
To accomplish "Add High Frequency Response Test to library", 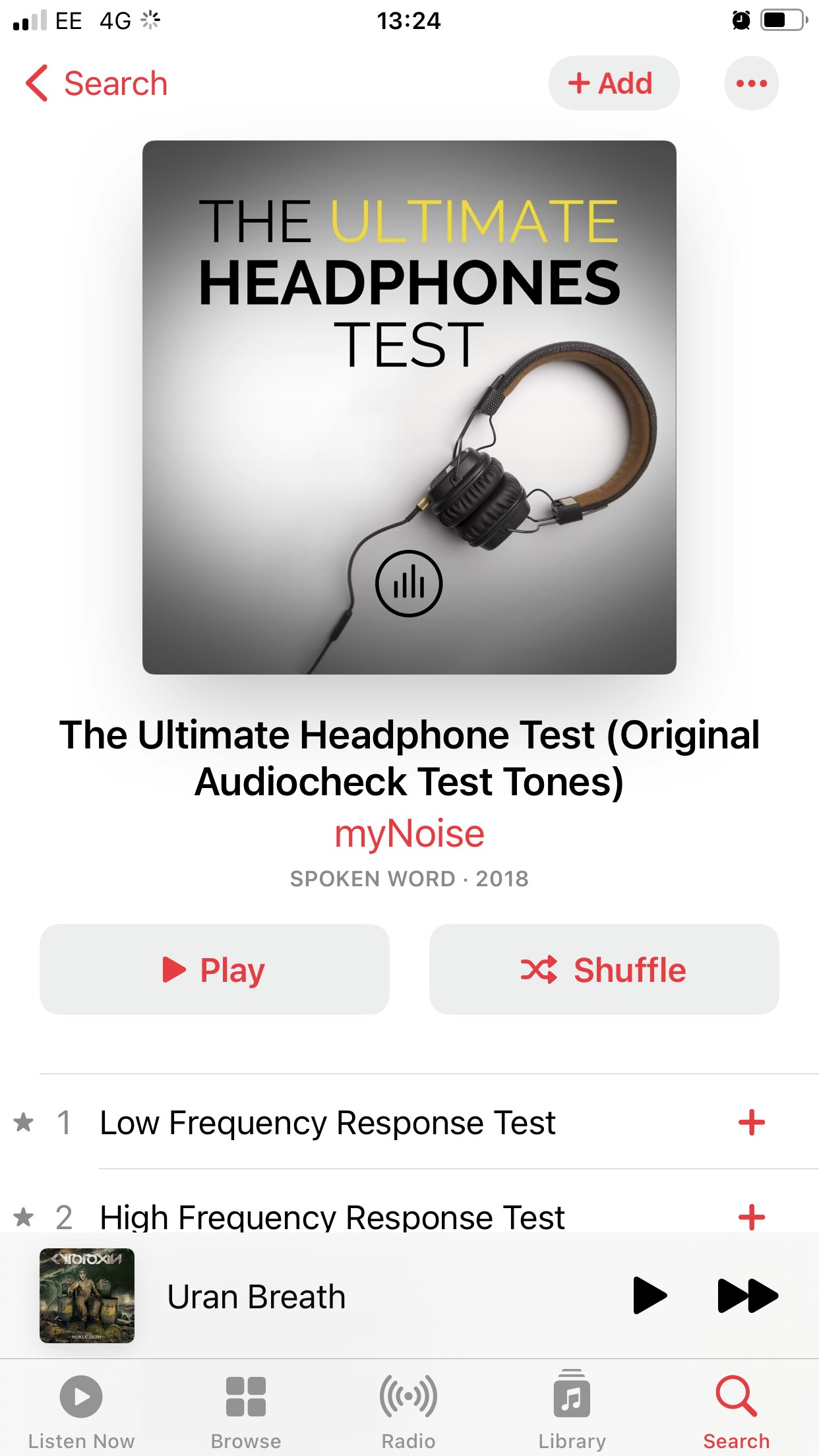I will click(x=751, y=1216).
